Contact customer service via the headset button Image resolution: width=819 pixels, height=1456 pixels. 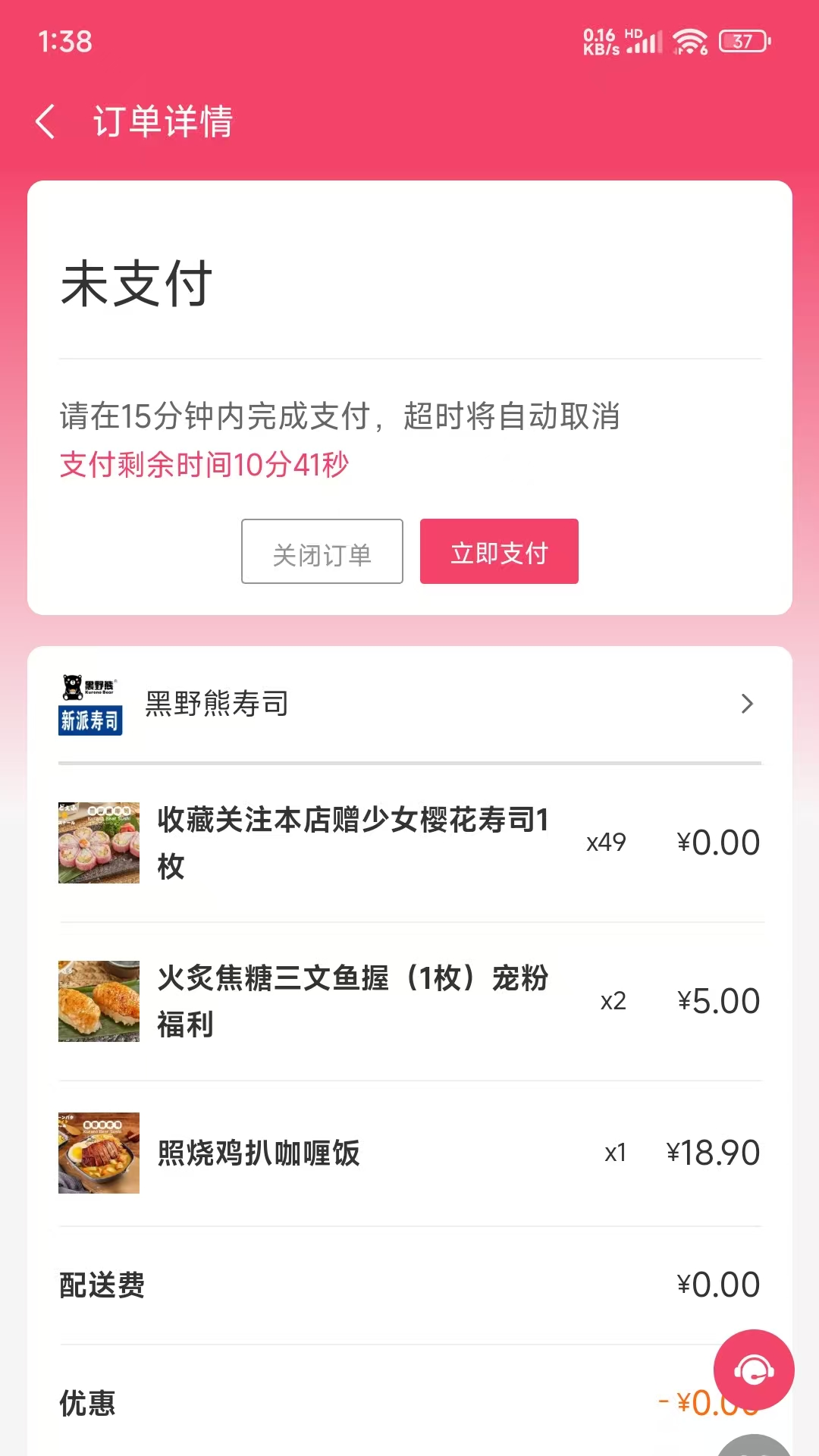click(753, 1370)
